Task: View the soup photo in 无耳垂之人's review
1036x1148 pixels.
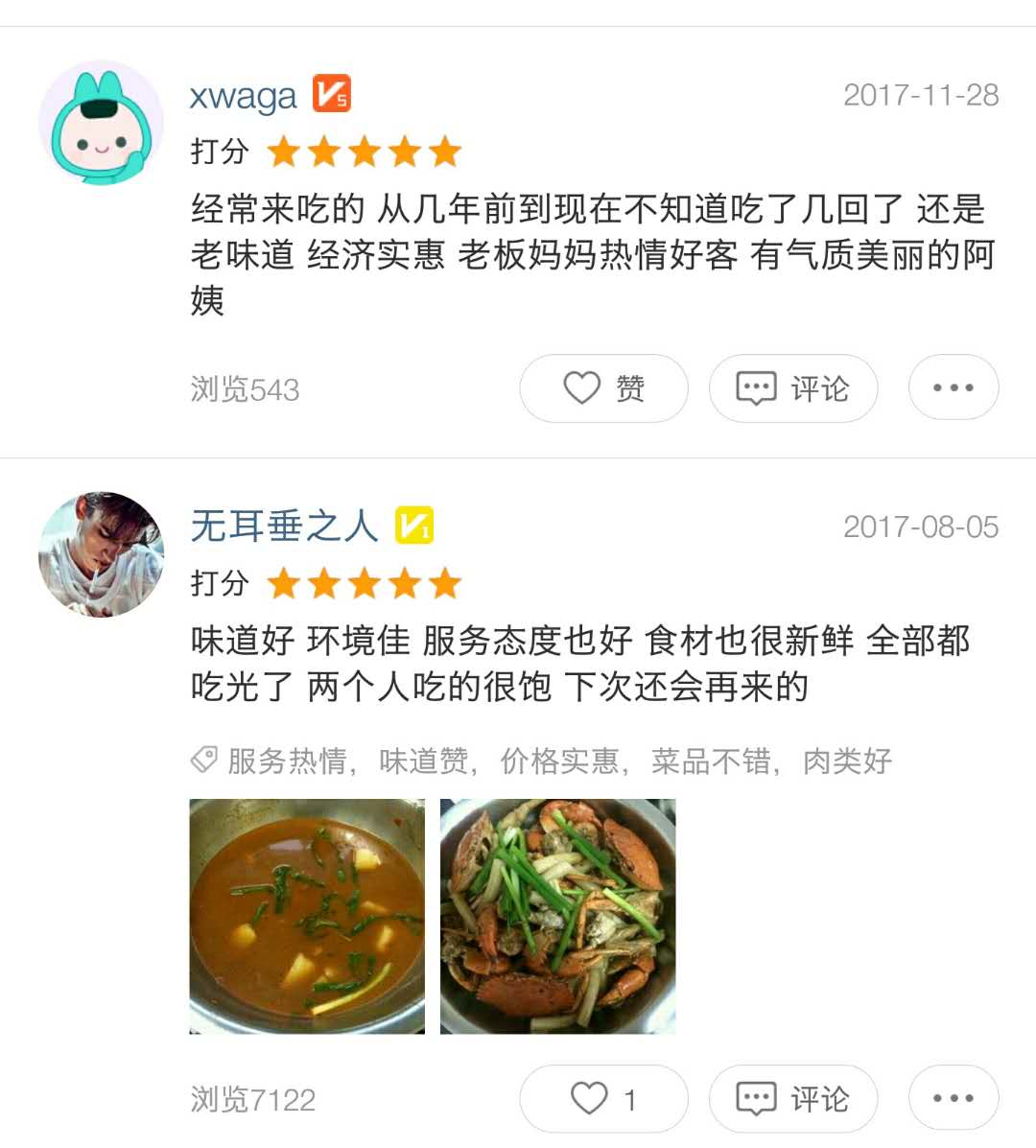Action: (x=307, y=916)
